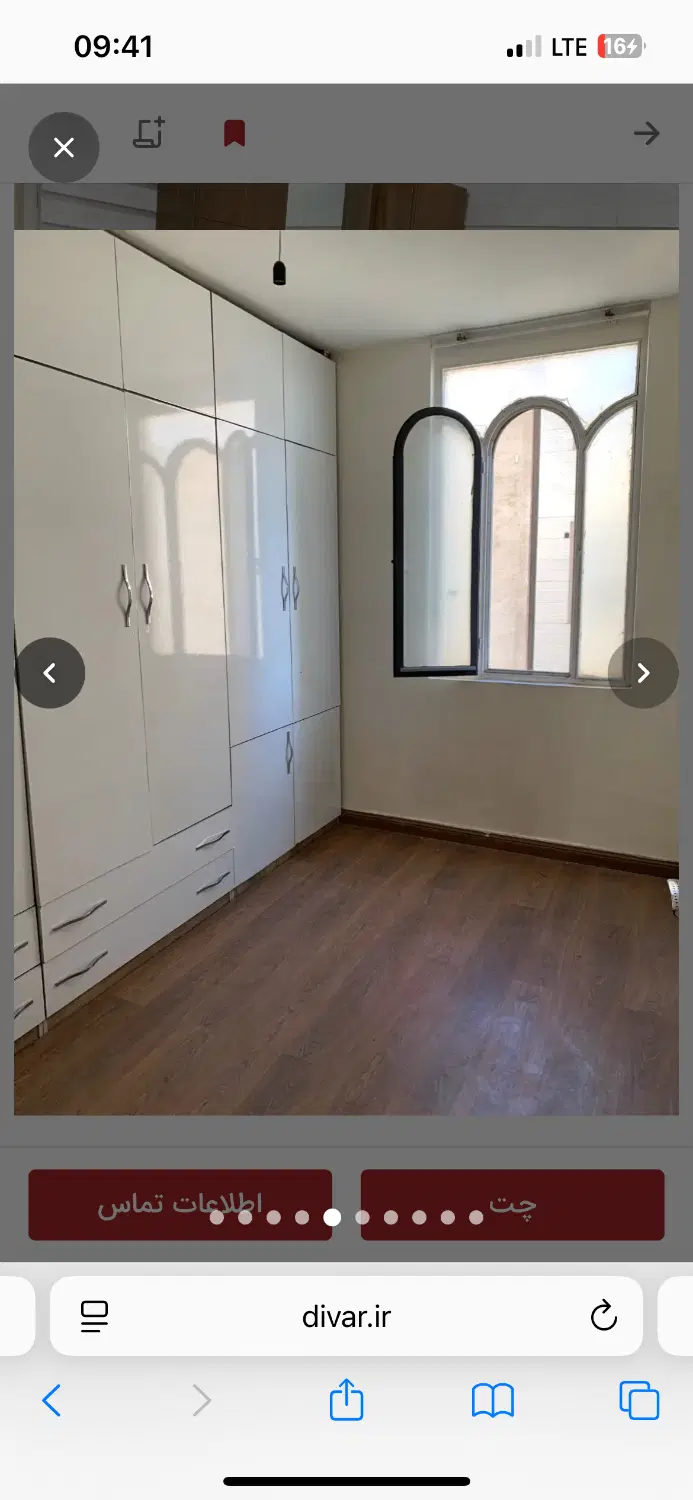The height and width of the screenshot is (1500, 693).
Task: Go back in Safari history
Action: 52,1401
